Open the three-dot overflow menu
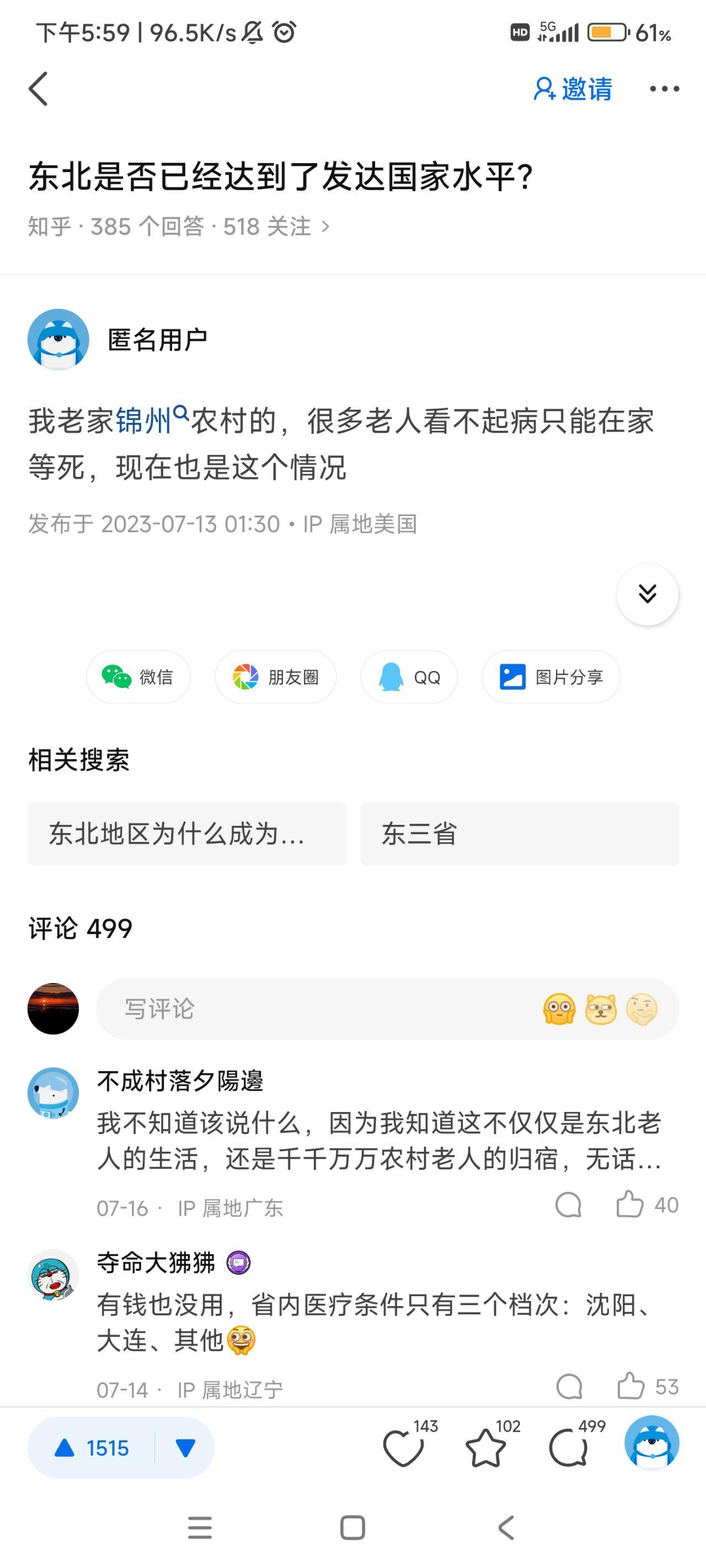Screen dimensions: 706x1568 point(664,89)
